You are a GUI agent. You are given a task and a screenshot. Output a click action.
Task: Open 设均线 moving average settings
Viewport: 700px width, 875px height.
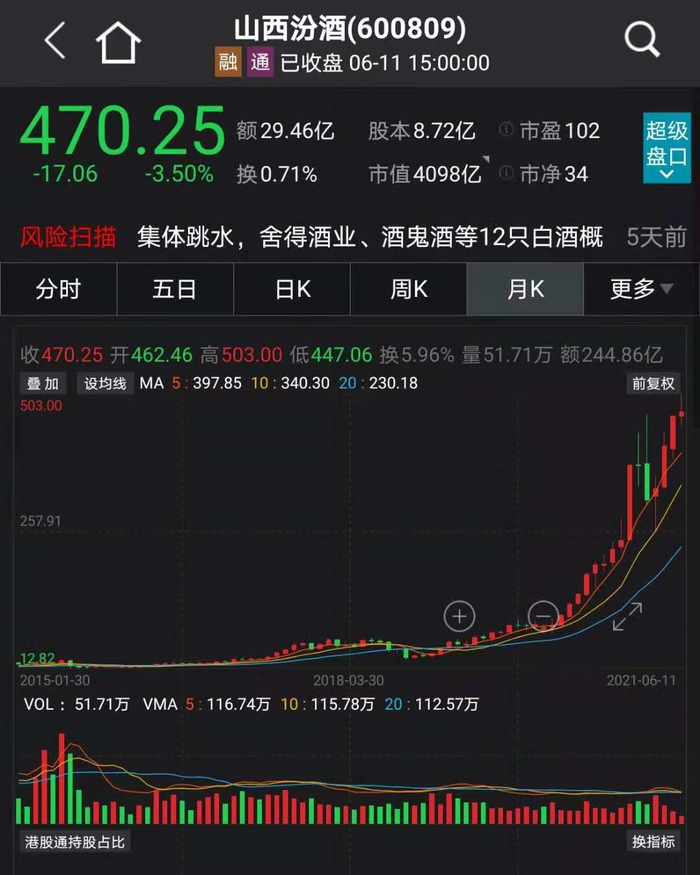[104, 383]
